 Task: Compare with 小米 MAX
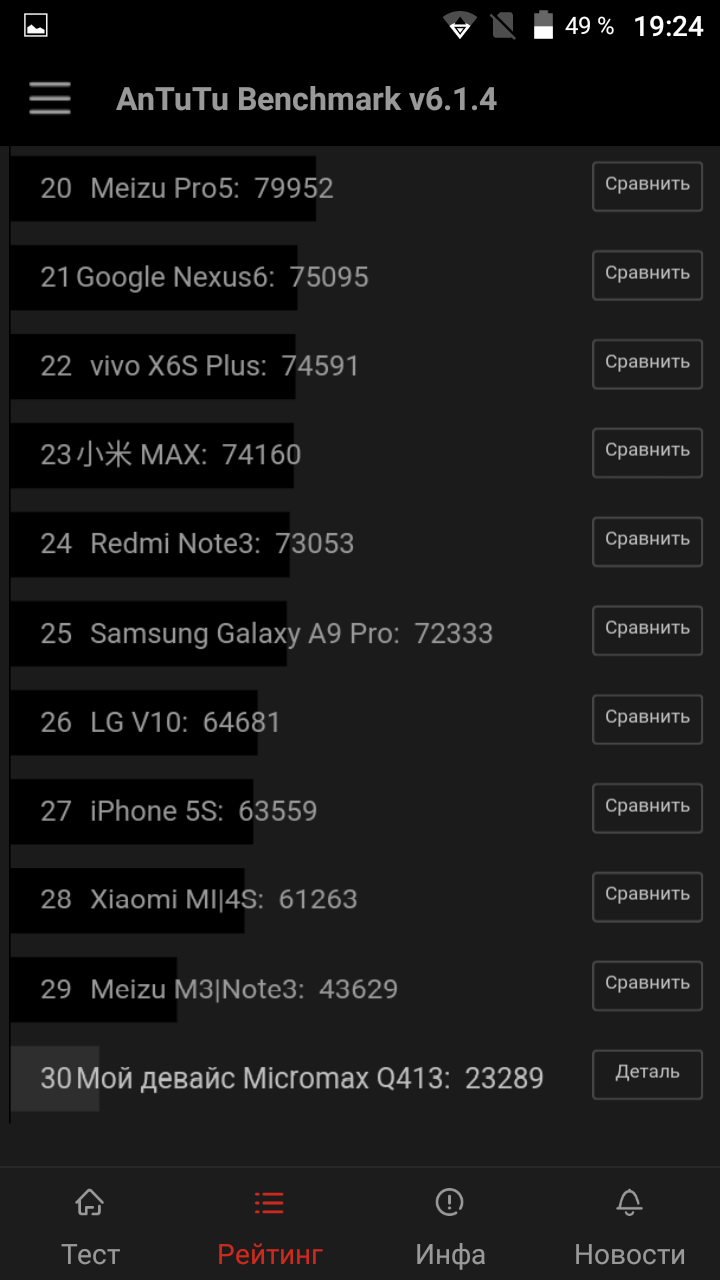click(x=647, y=452)
